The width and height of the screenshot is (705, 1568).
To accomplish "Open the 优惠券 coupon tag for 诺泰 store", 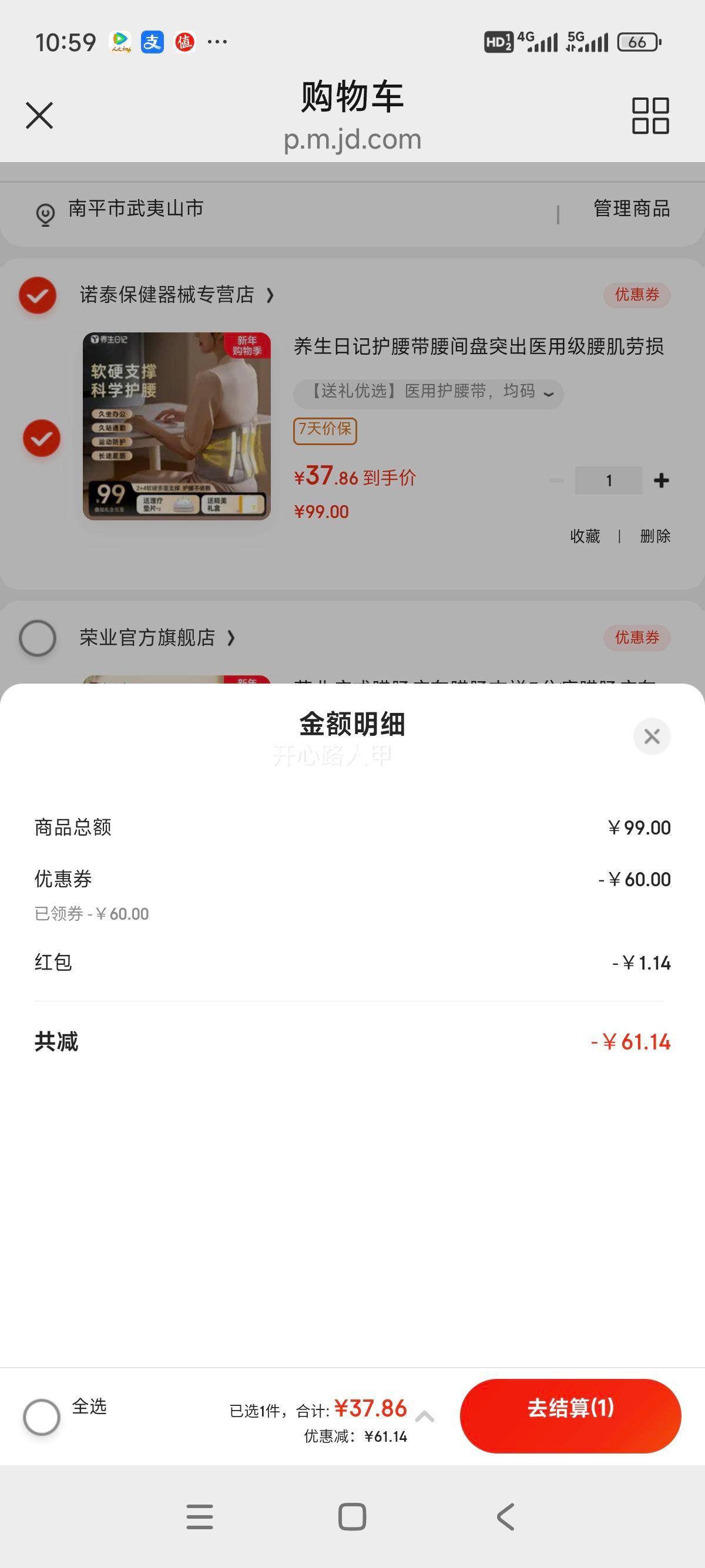I will pyautogui.click(x=638, y=295).
